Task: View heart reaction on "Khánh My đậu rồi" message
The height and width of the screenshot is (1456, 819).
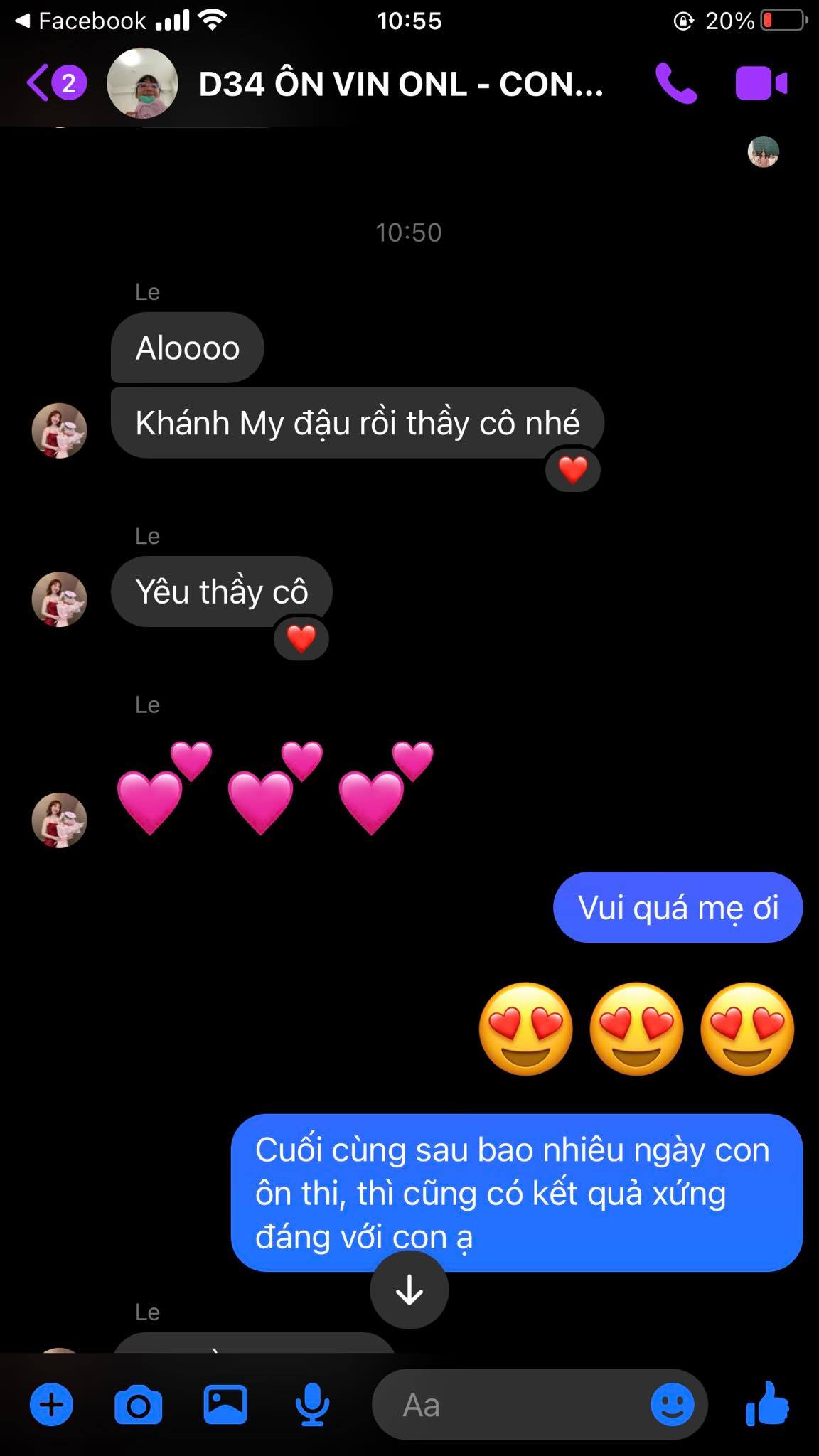Action: point(573,470)
